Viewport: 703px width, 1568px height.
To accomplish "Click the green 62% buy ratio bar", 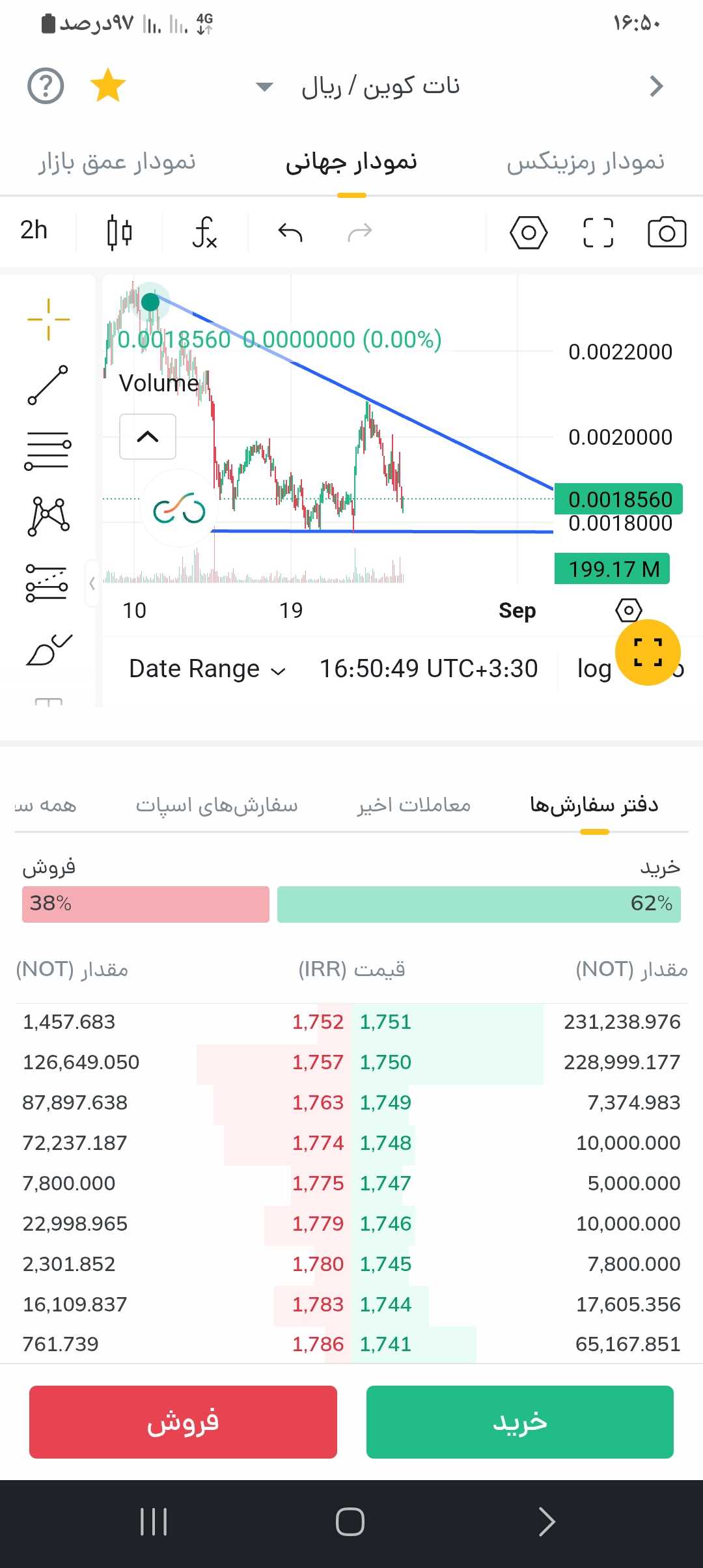I will click(478, 904).
